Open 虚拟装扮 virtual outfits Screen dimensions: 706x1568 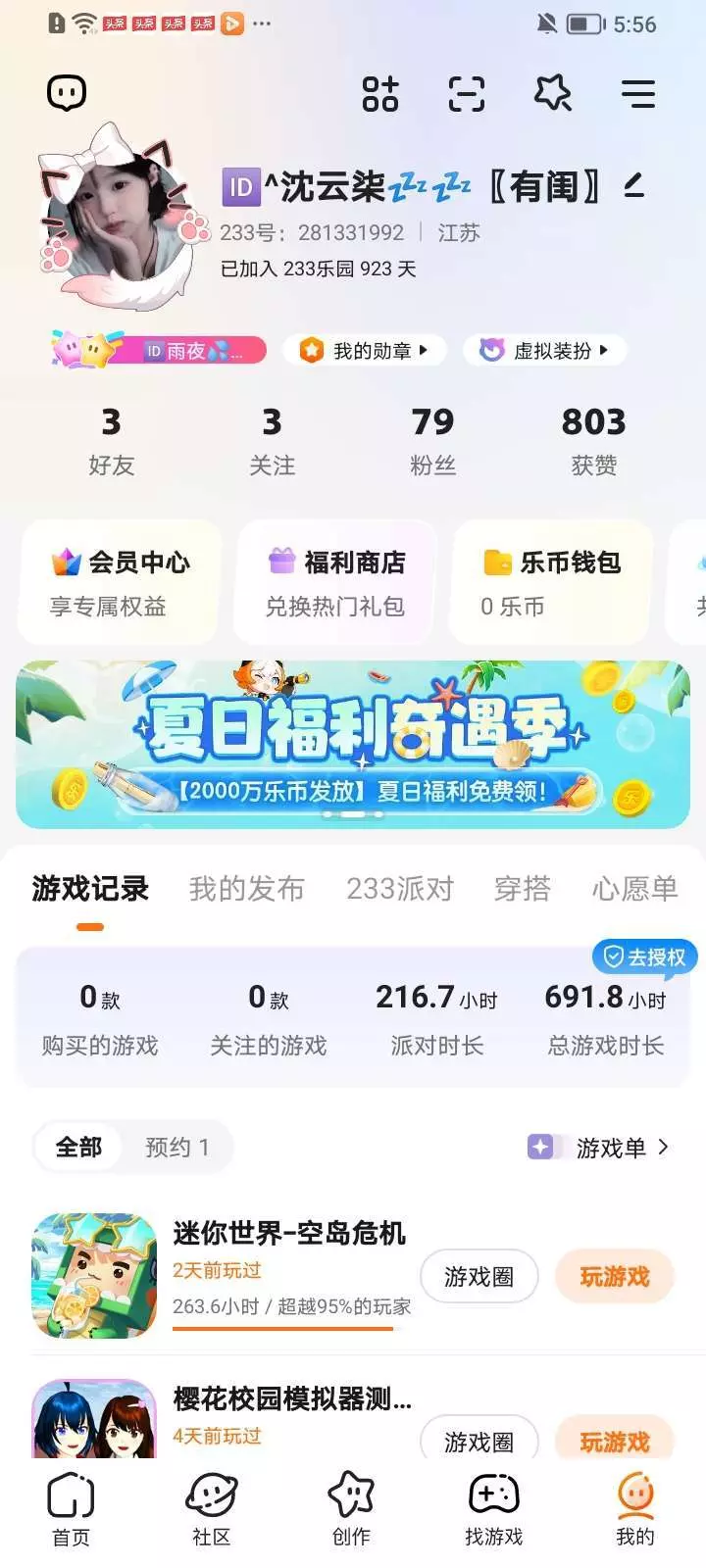coord(545,350)
